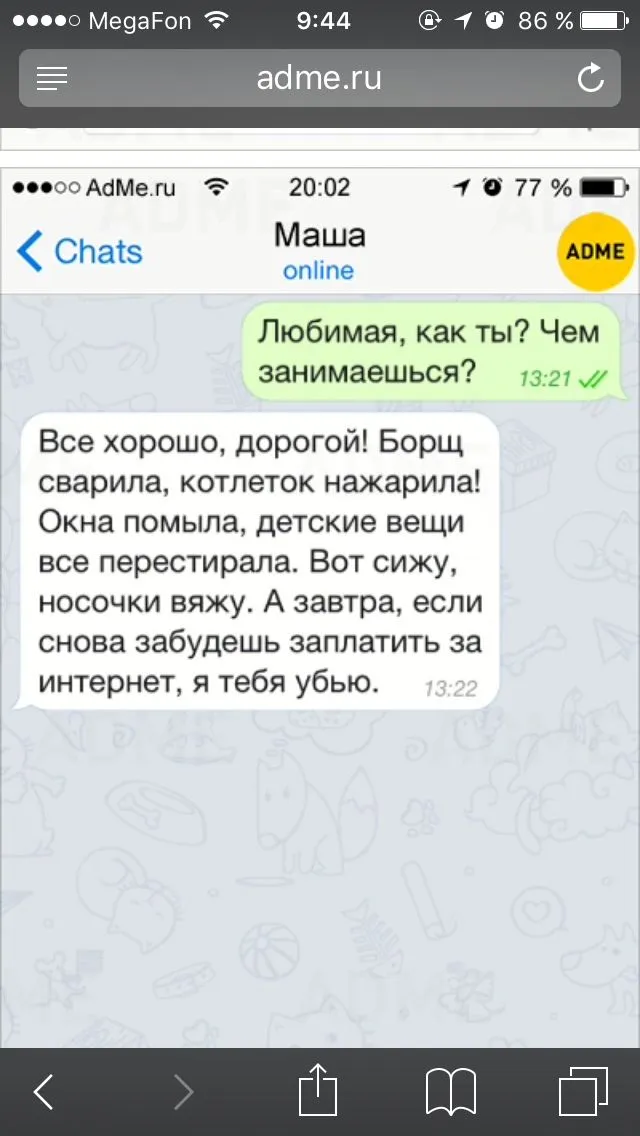
Task: Show all open tabs
Action: [x=583, y=1091]
